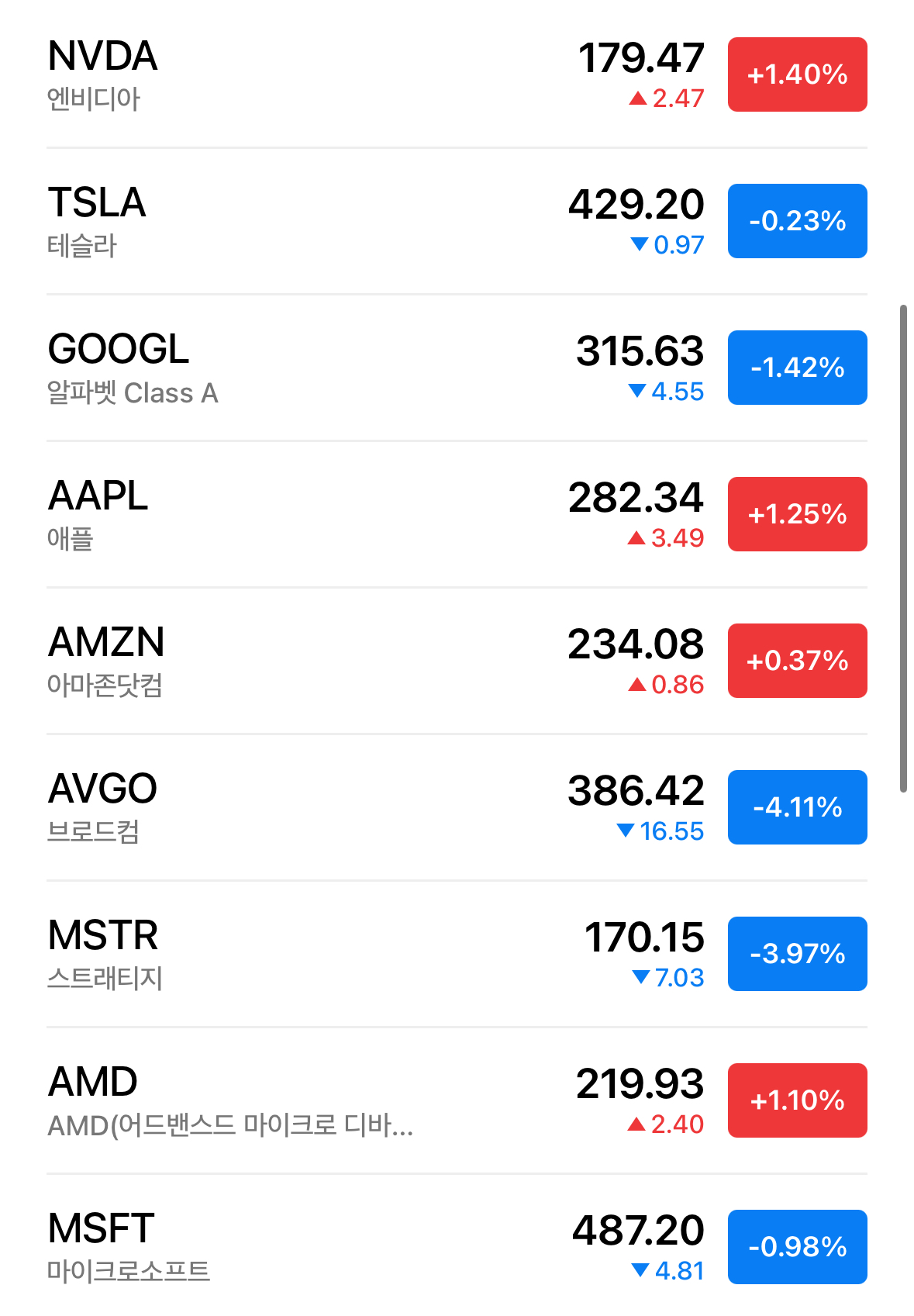
Task: Tap MSTR's -3.97% change badge
Action: tap(797, 954)
